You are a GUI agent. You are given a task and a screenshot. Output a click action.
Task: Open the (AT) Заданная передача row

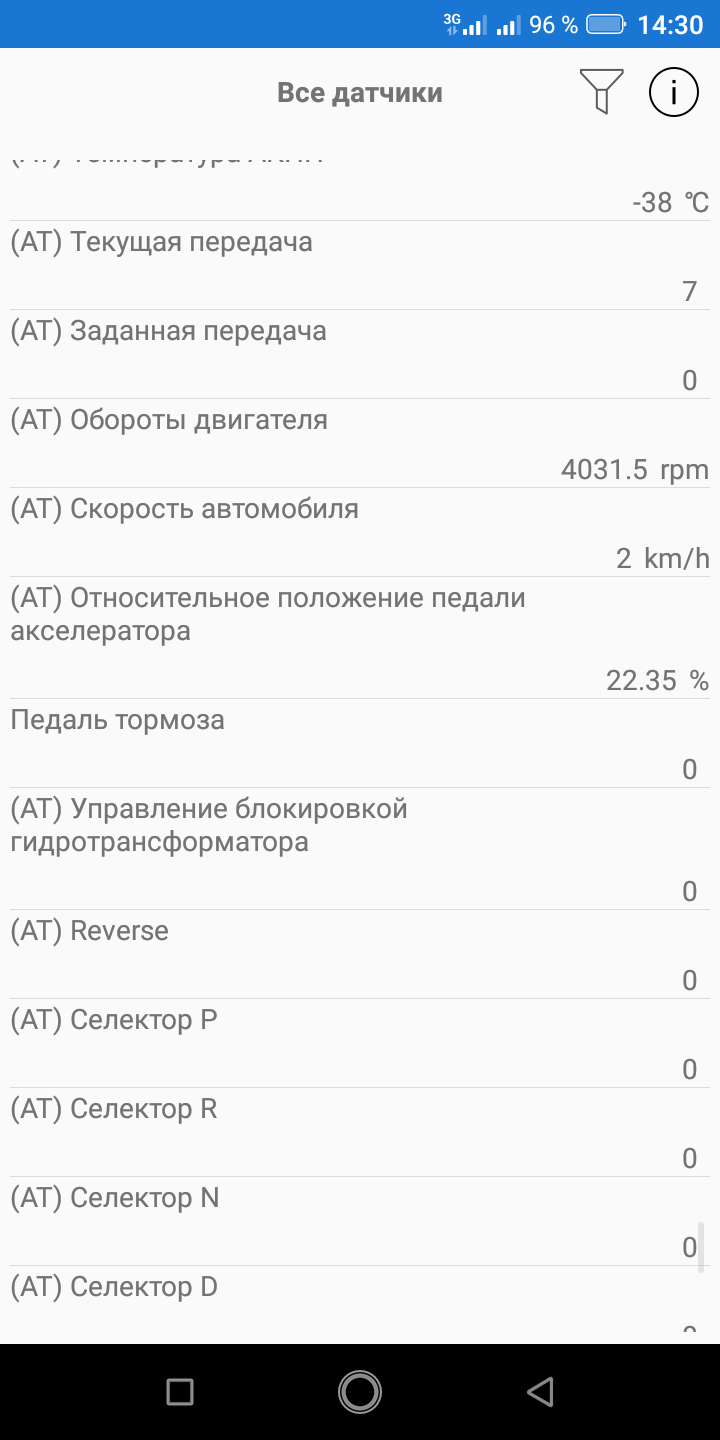[360, 355]
